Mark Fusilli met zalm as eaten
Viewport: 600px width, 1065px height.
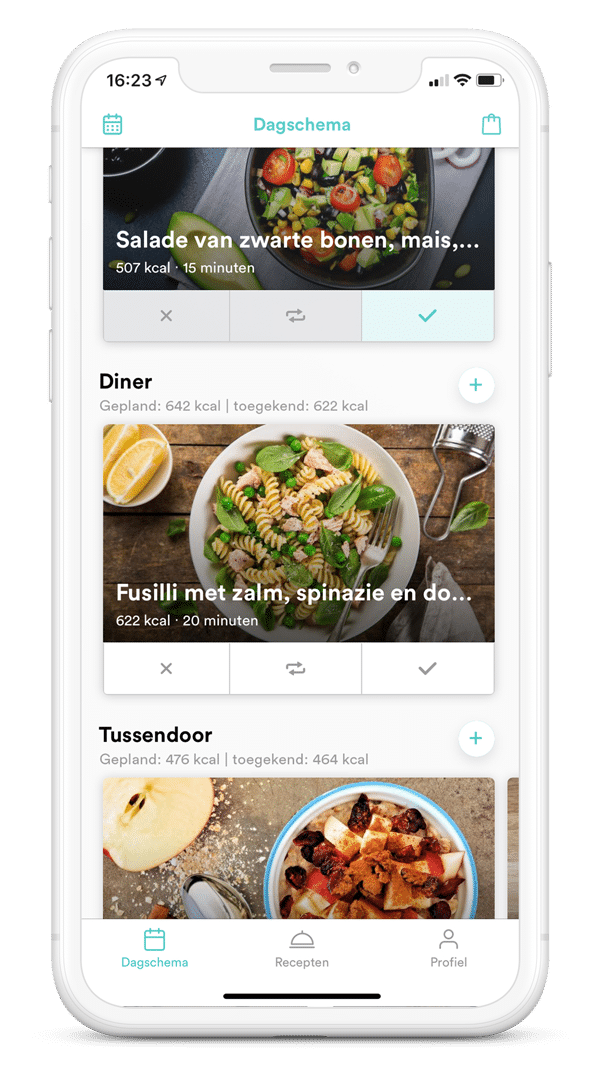pyautogui.click(x=427, y=668)
